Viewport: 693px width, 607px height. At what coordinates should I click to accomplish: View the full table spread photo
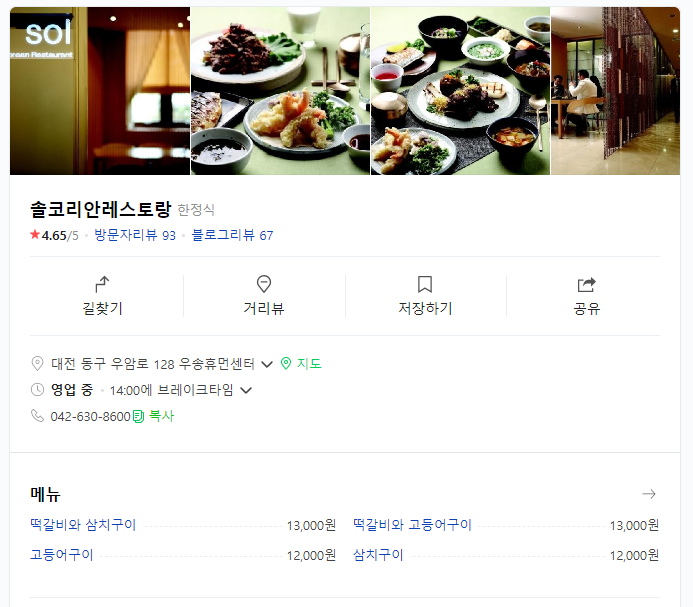460,92
